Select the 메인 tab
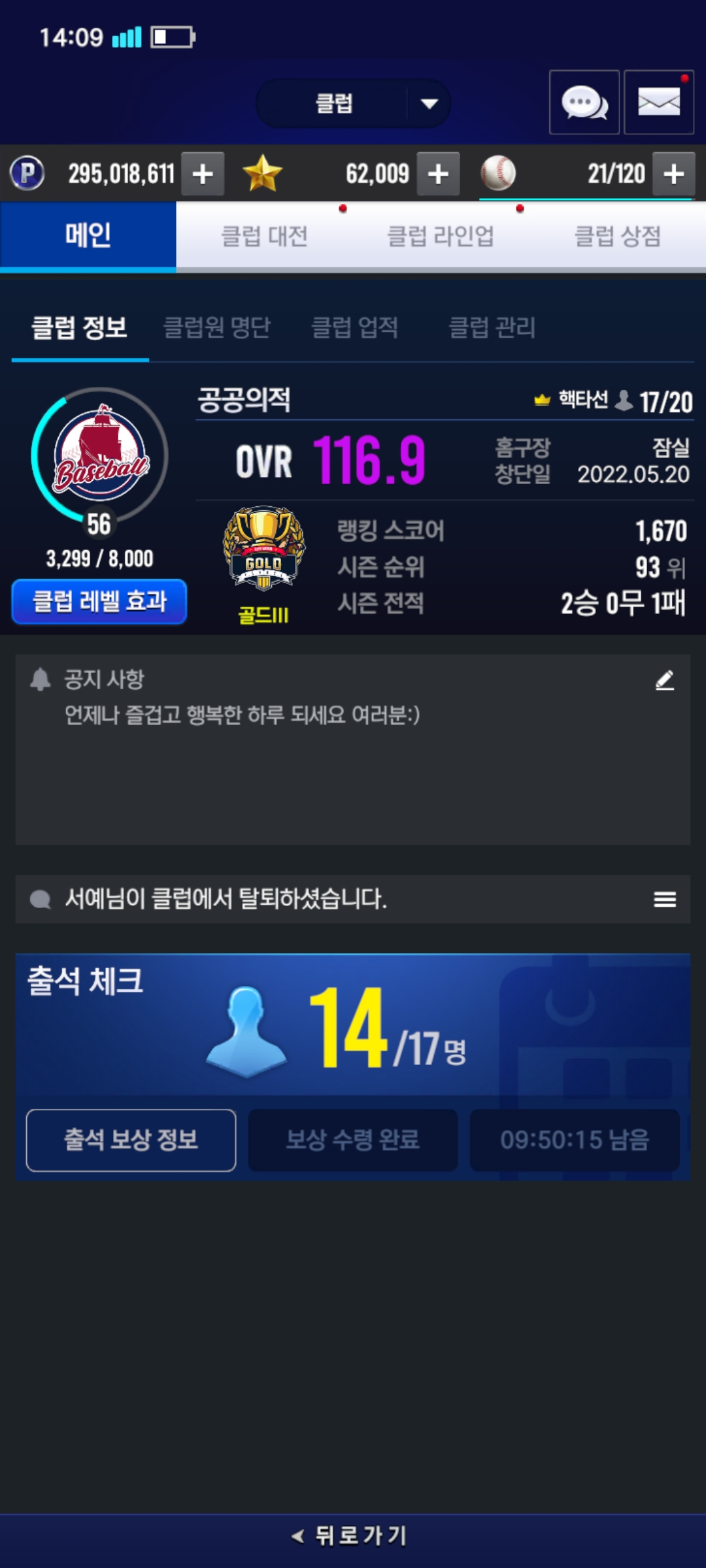 point(88,235)
